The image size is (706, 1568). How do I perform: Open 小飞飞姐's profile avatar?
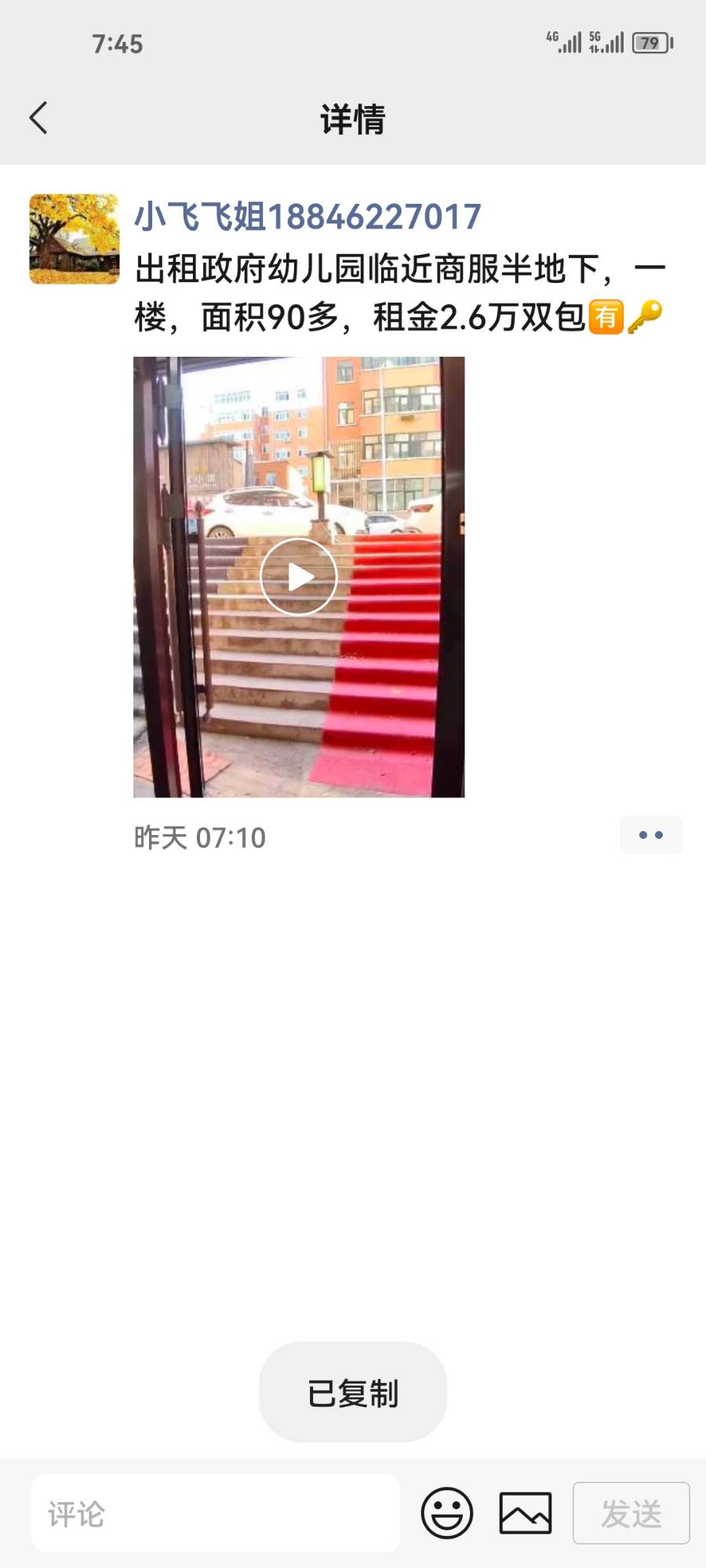(x=75, y=239)
